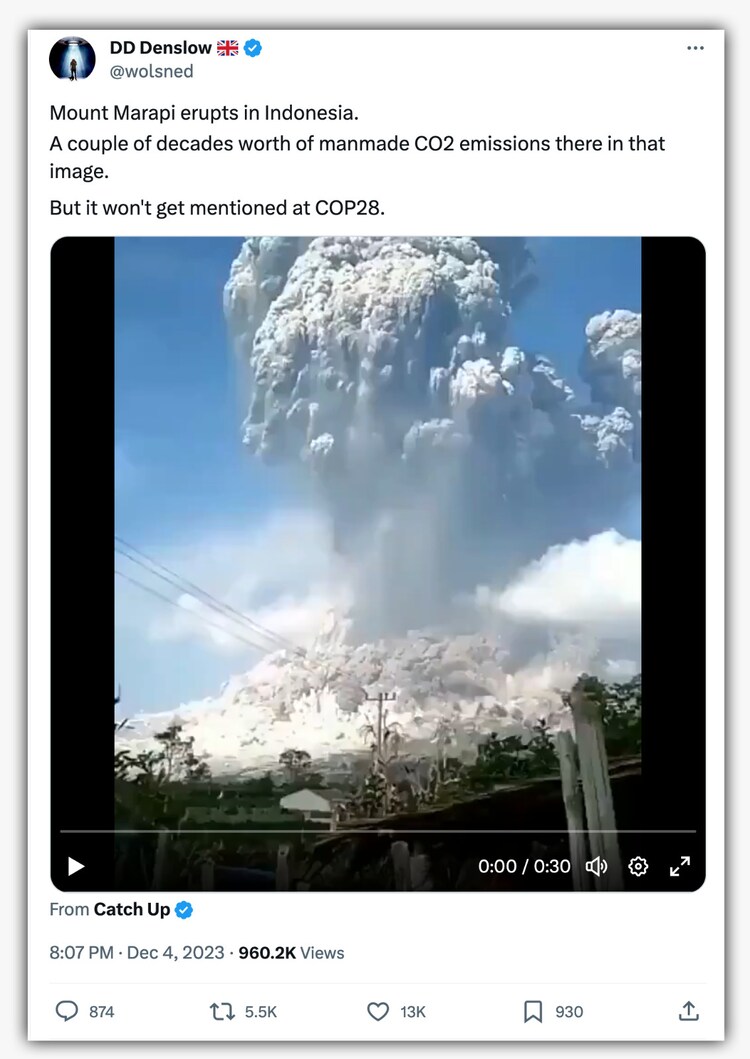Open the @wolsned profile link
750x1059 pixels.
pyautogui.click(x=152, y=72)
